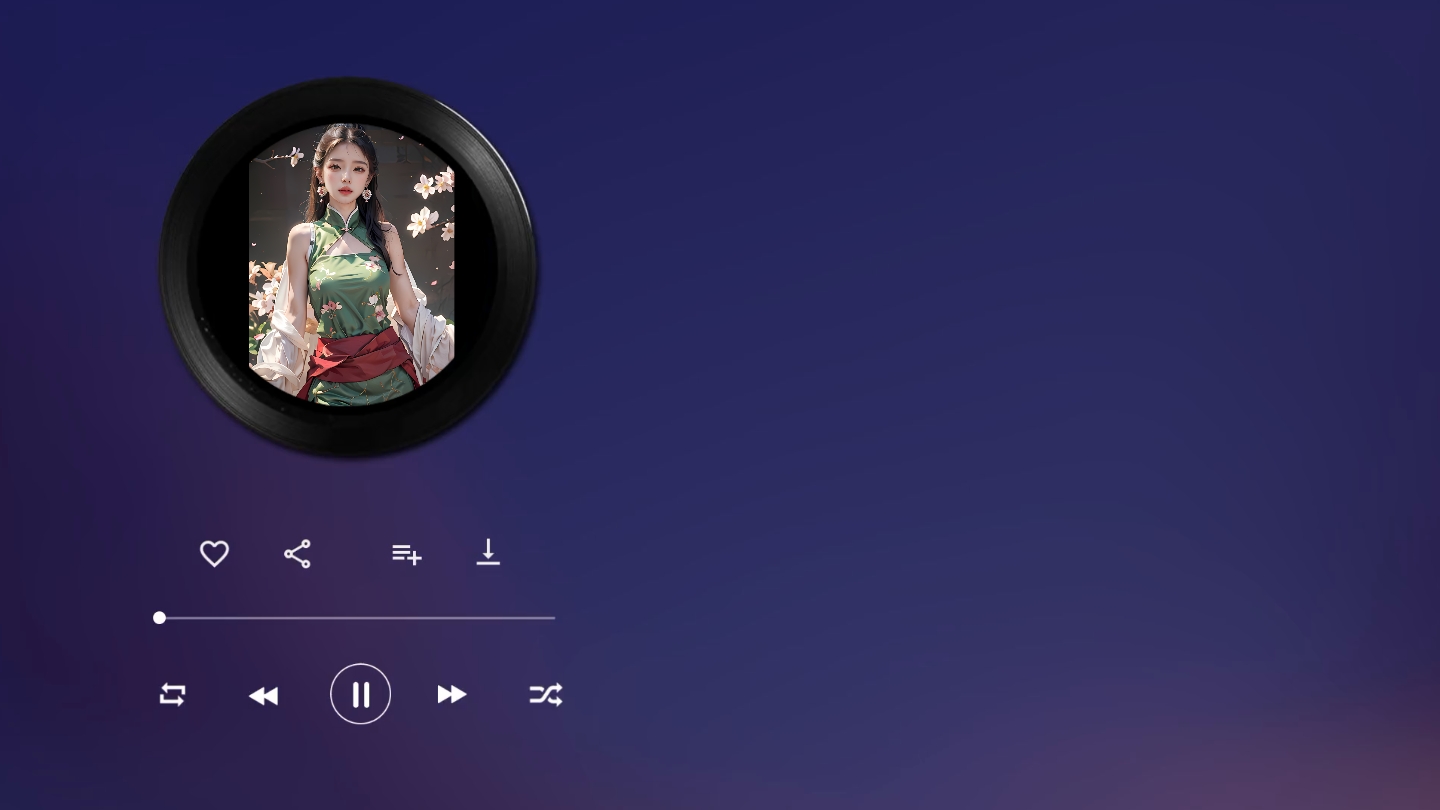Screen dimensions: 1440x810
Task: Download the current track
Action: click(x=488, y=553)
